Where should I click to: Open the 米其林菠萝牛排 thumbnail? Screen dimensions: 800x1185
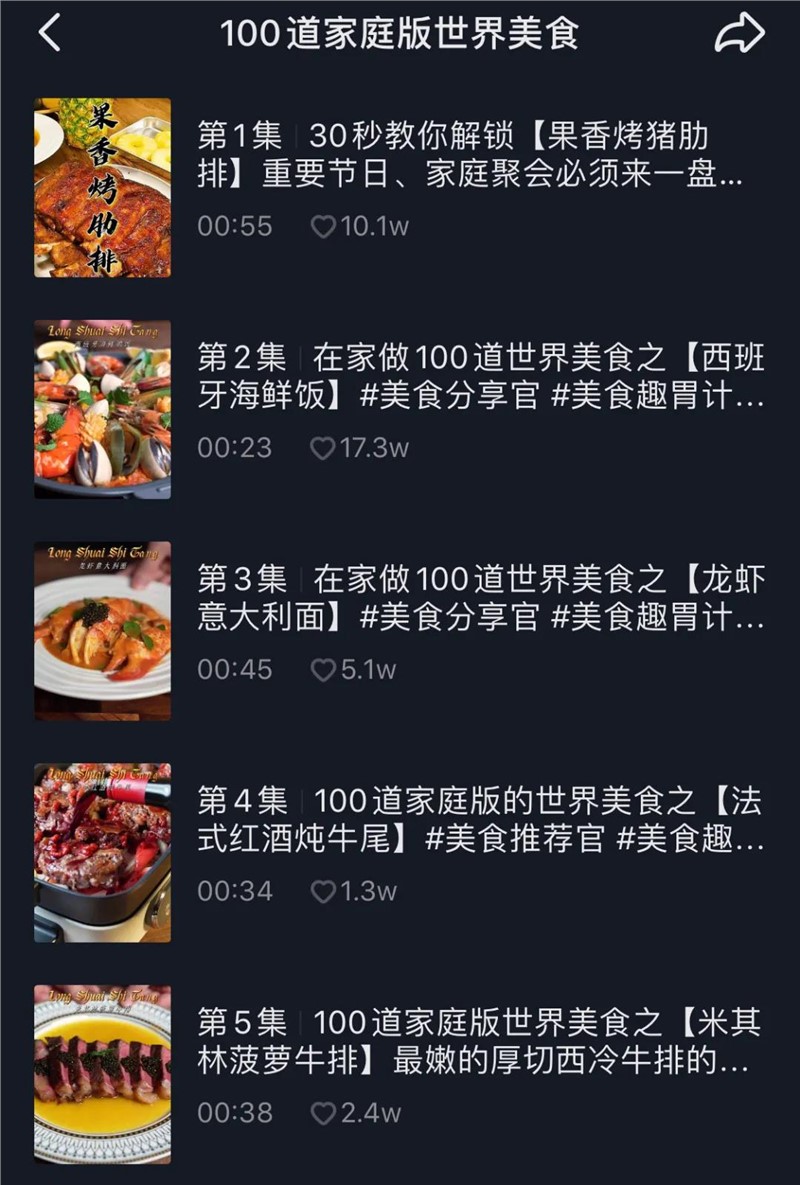(100, 1068)
